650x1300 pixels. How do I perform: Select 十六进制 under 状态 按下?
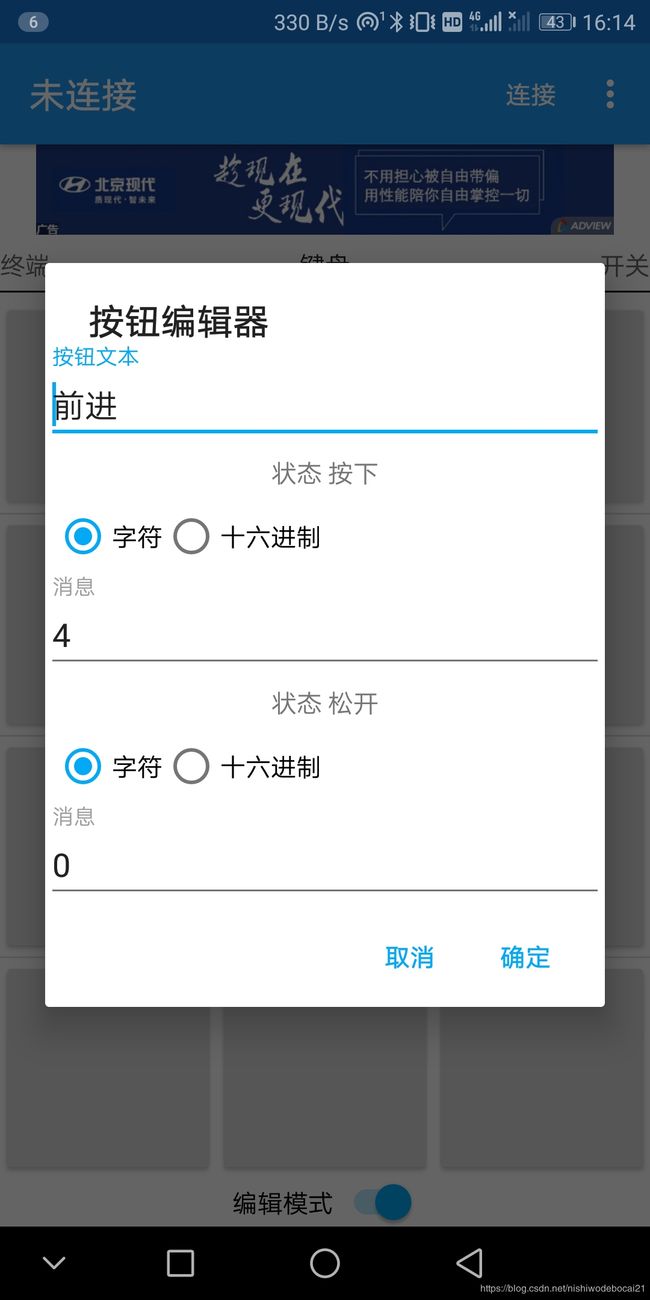click(x=247, y=537)
